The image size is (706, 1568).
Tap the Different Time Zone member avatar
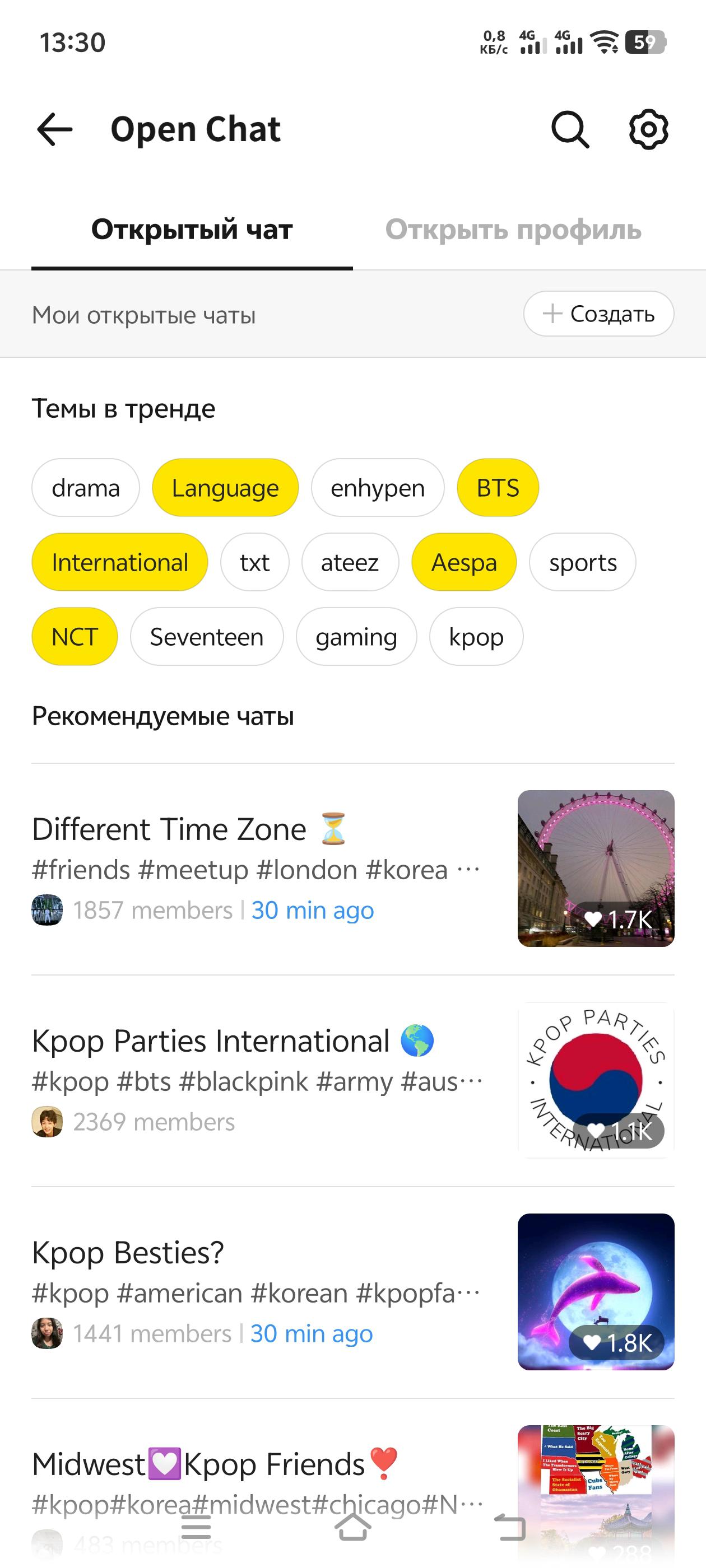[47, 910]
